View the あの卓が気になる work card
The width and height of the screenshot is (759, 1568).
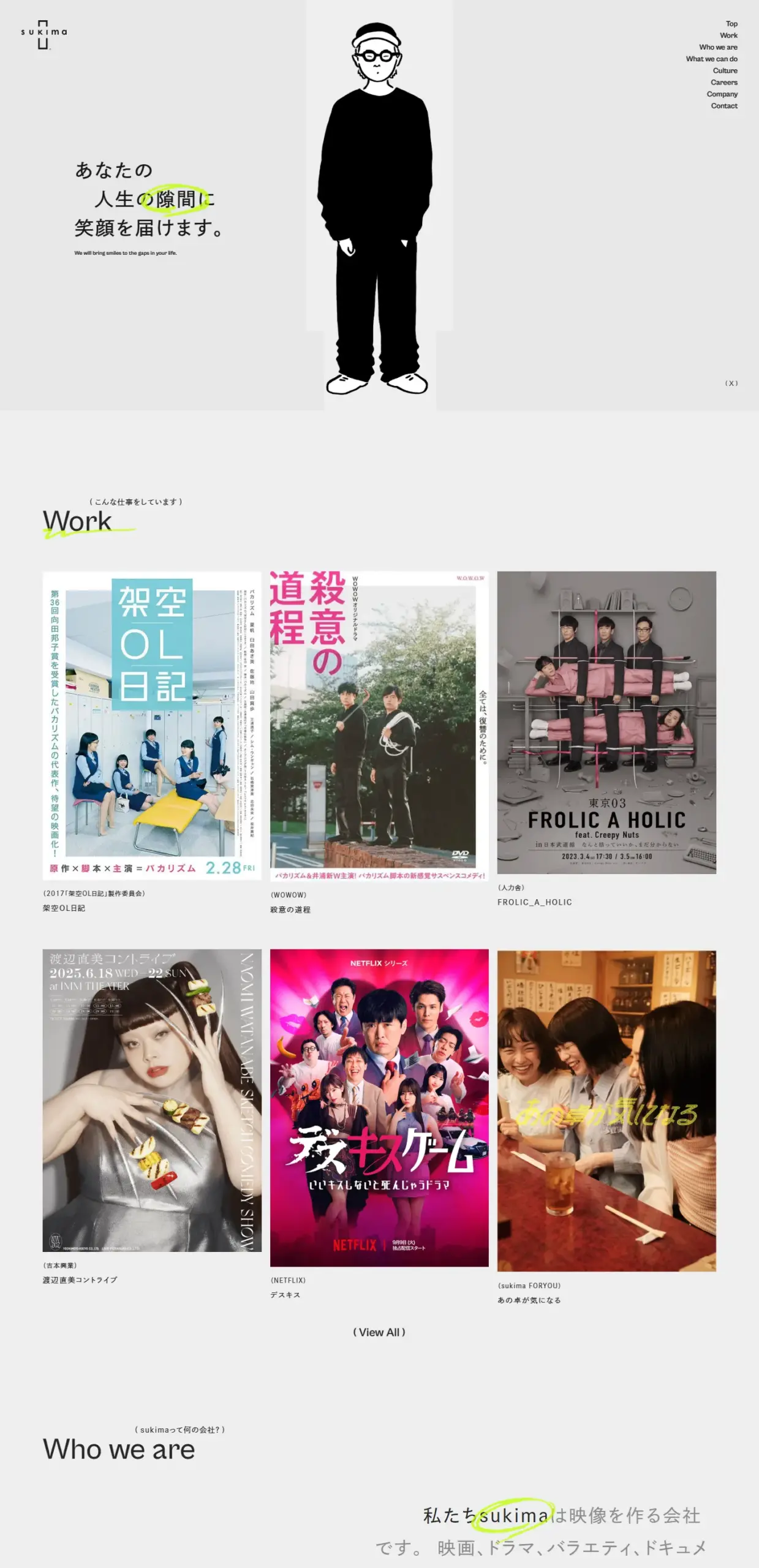606,1110
